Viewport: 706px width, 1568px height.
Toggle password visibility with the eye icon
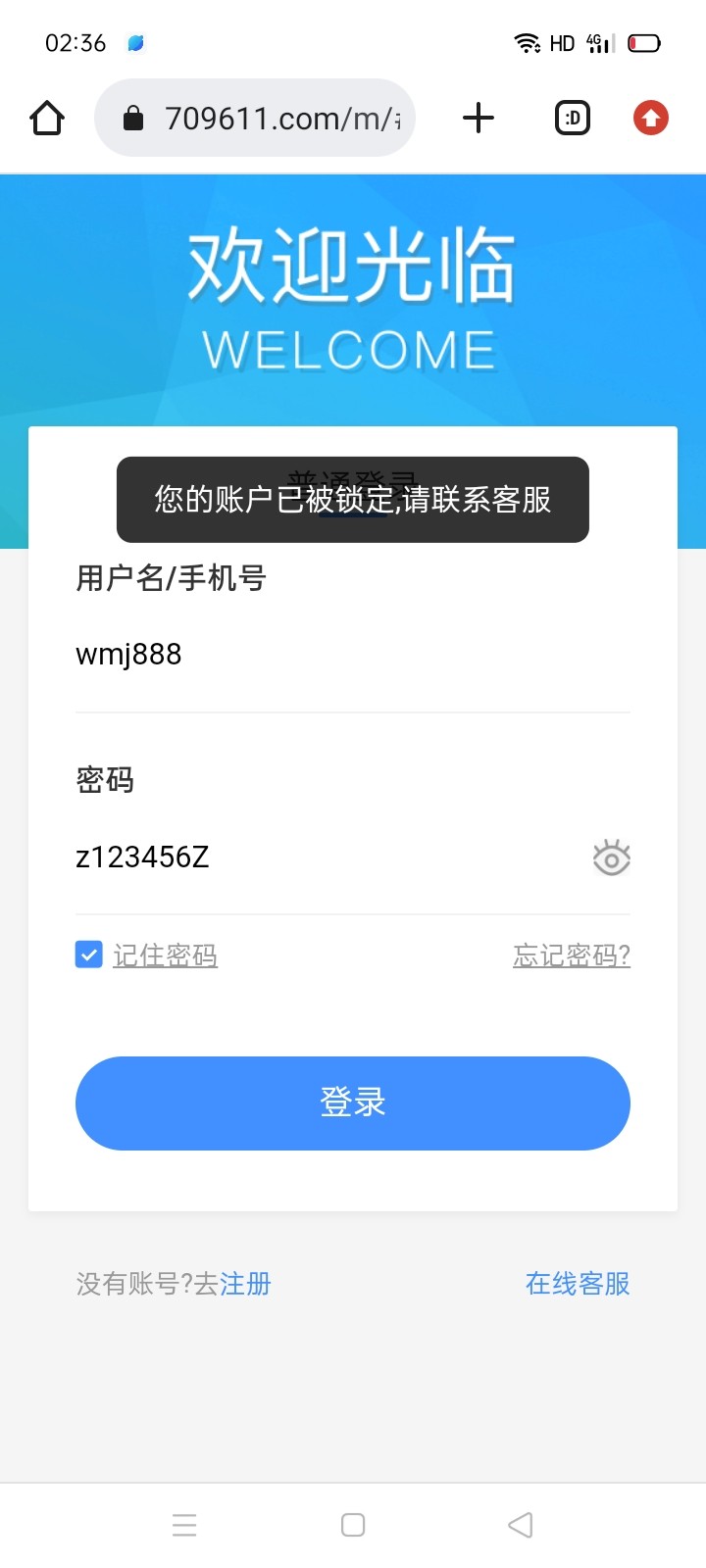point(611,857)
